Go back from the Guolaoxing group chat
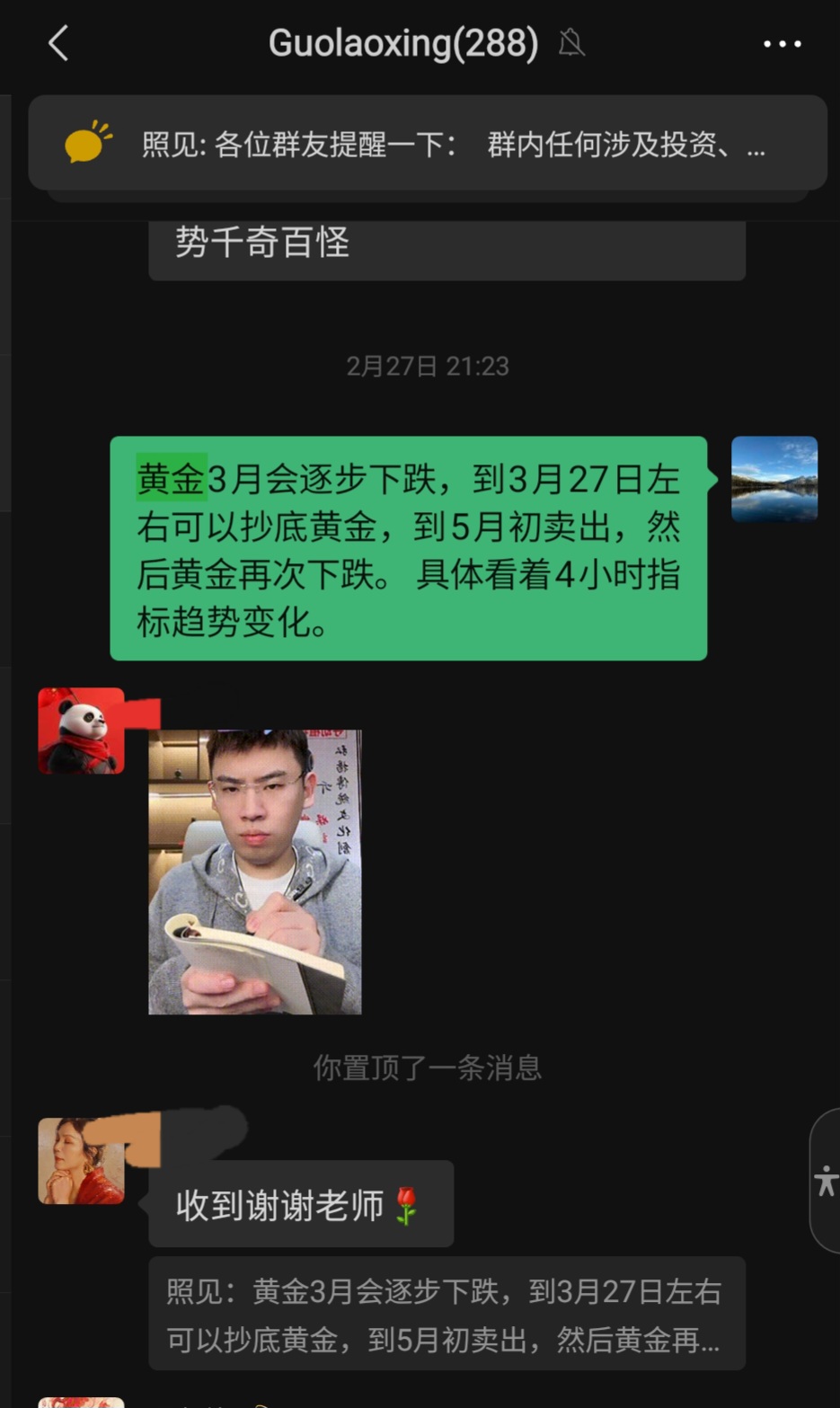The width and height of the screenshot is (840, 1408). (x=59, y=43)
